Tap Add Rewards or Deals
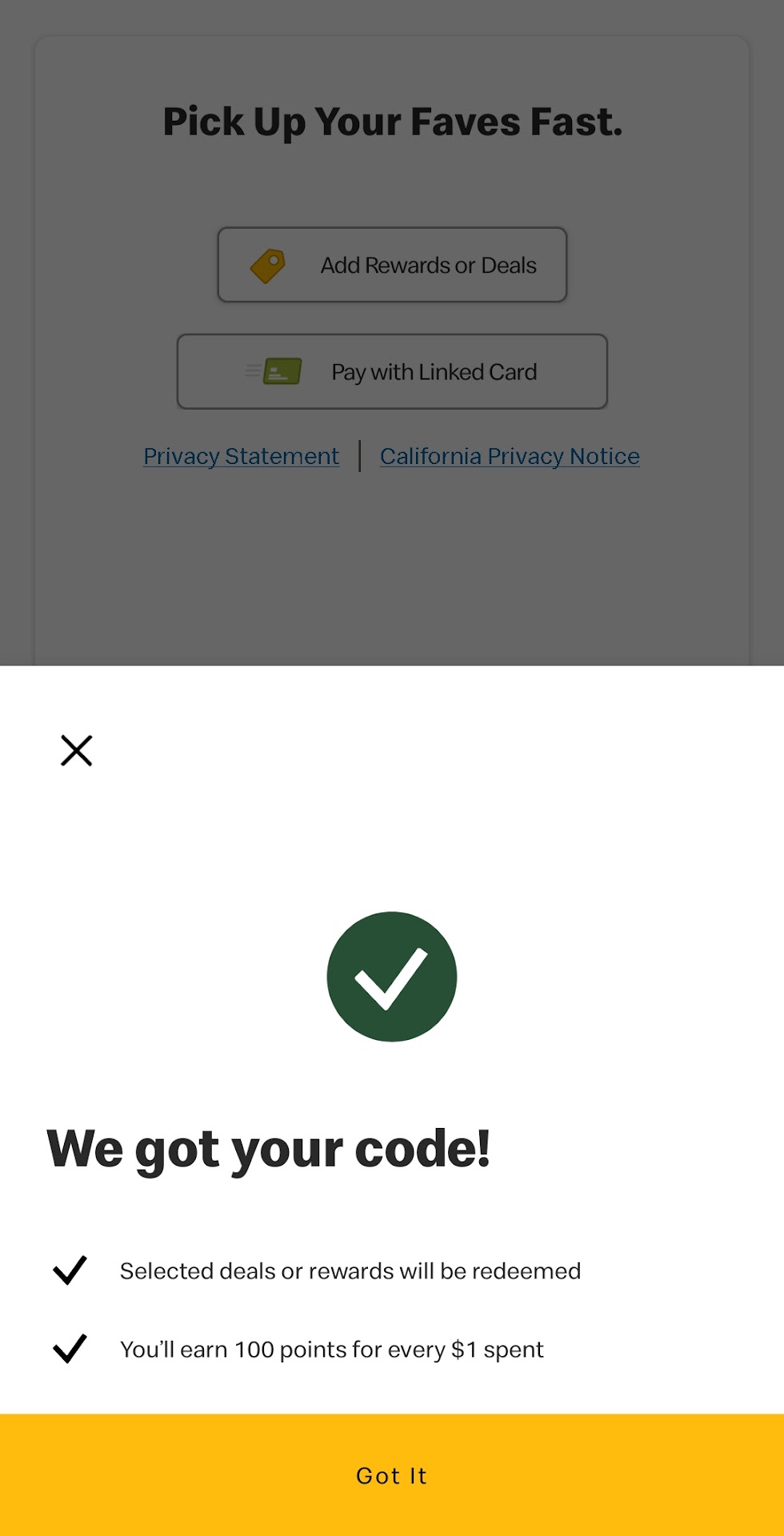784x1536 pixels. click(x=392, y=265)
